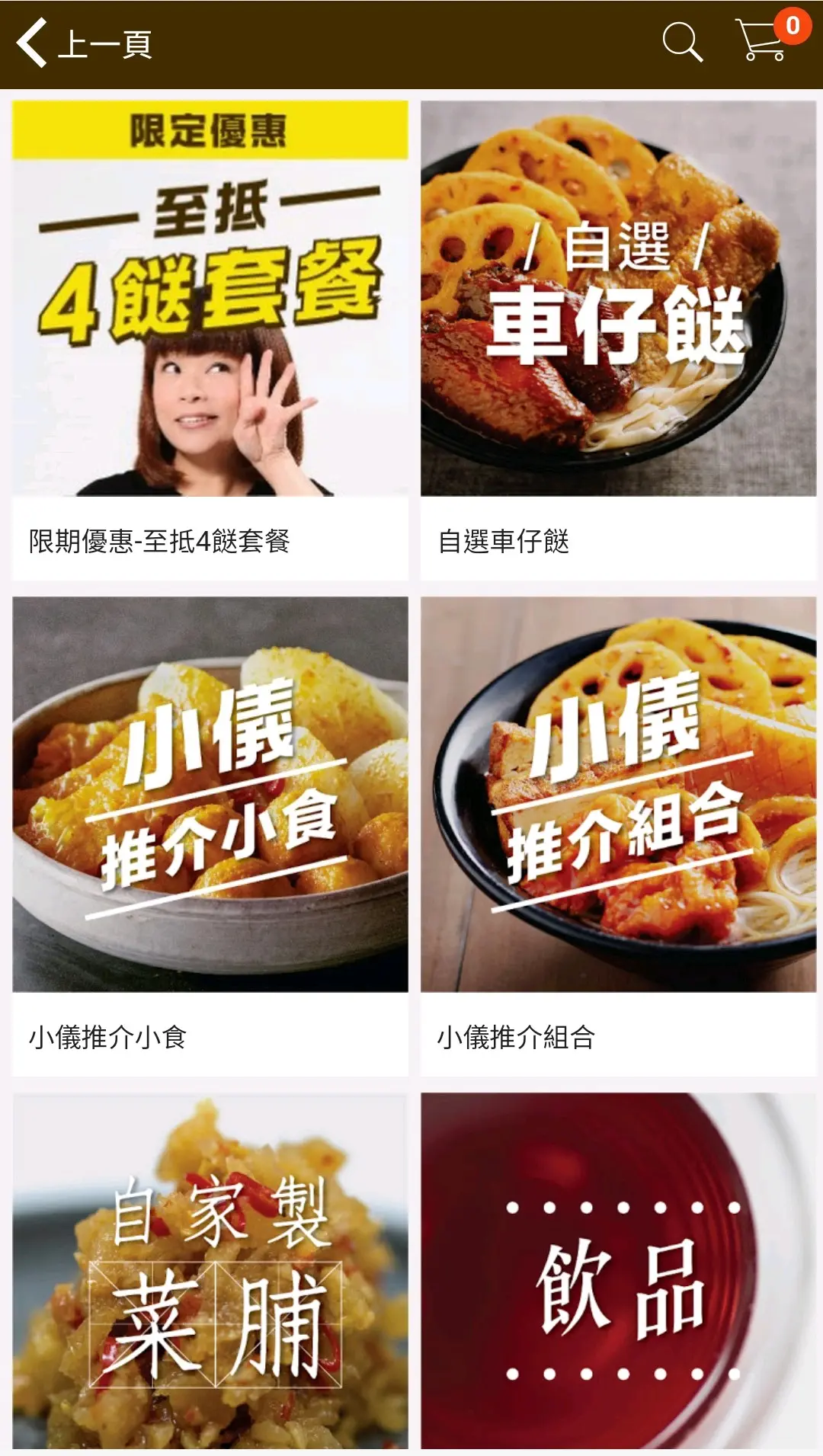Open 小儀推介組合 category tile
The image size is (823, 1456).
coord(618,835)
